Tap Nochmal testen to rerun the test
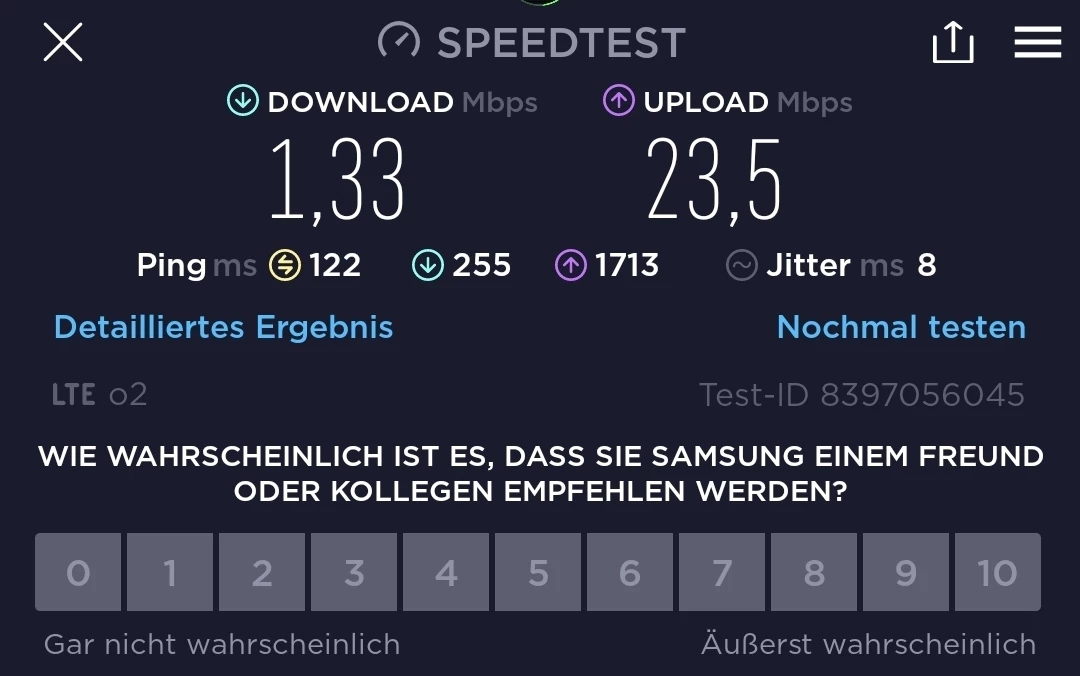Viewport: 1080px width, 676px height. (x=901, y=327)
